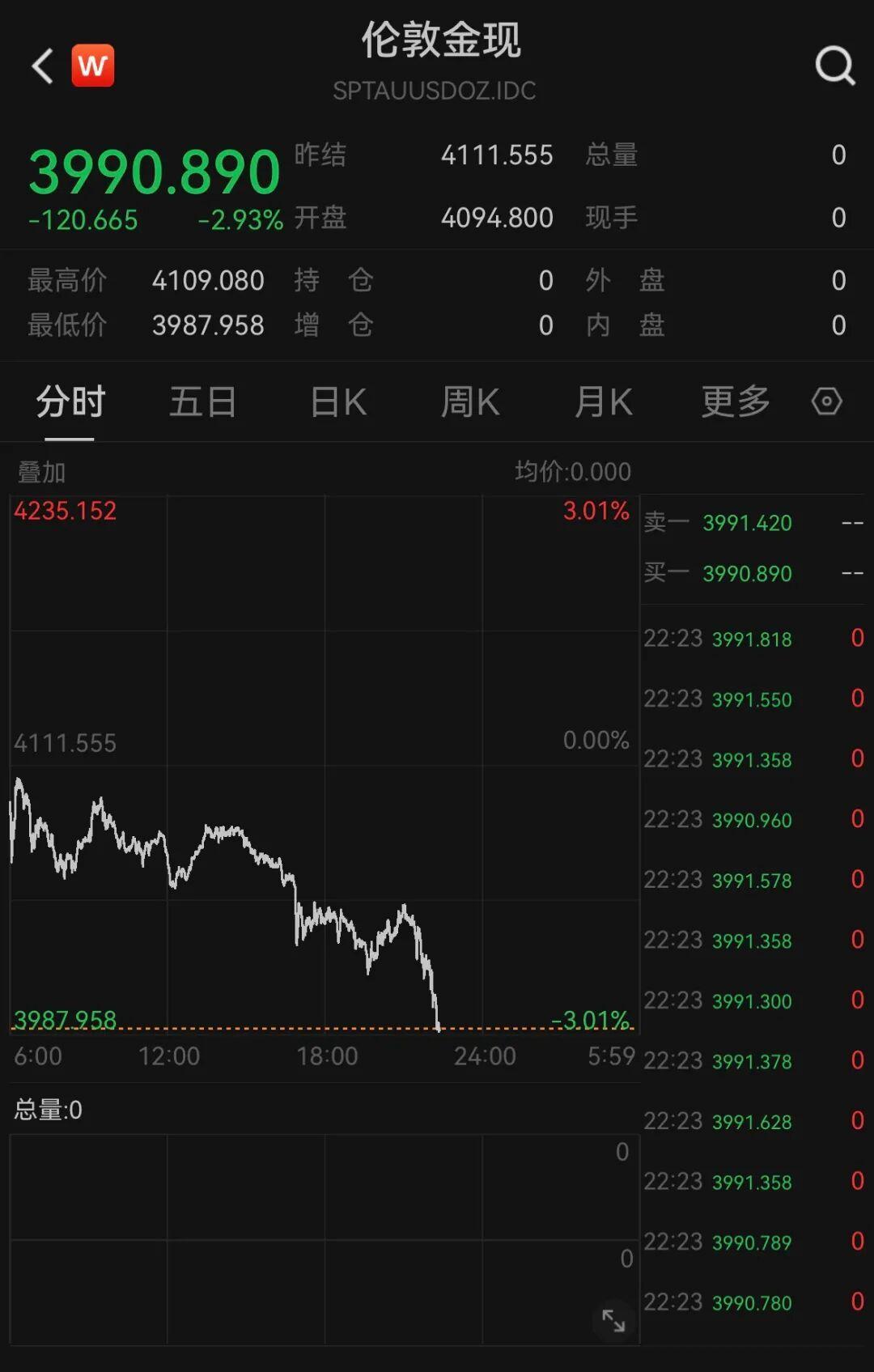Switch to the 分时 chart tab
The image size is (874, 1372).
click(x=70, y=401)
